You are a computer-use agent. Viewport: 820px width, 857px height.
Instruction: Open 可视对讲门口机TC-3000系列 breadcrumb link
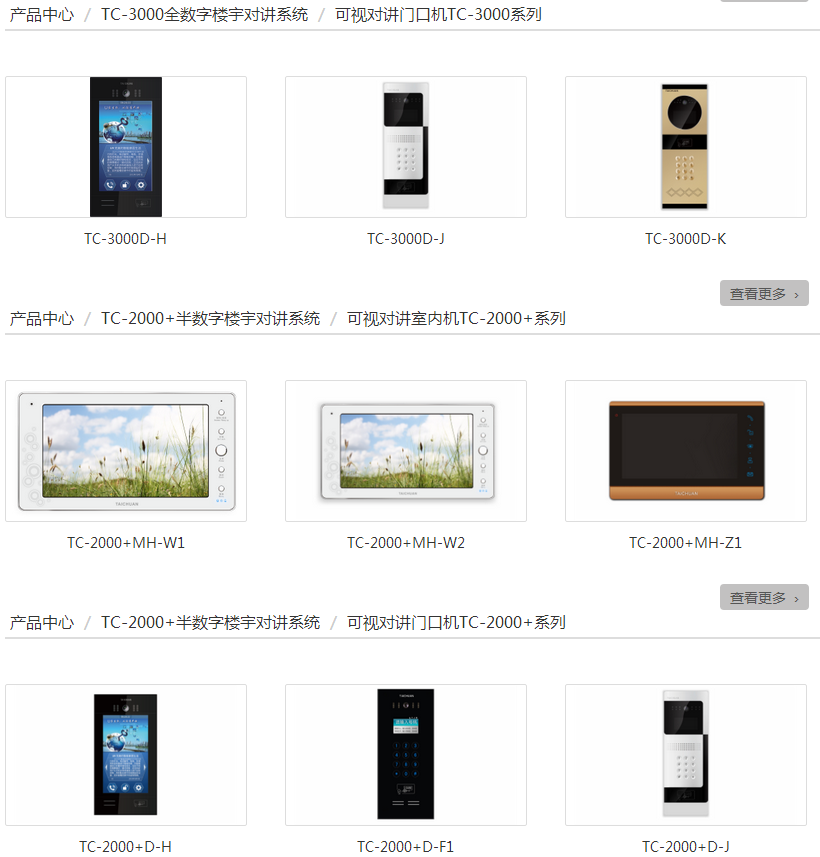click(438, 15)
